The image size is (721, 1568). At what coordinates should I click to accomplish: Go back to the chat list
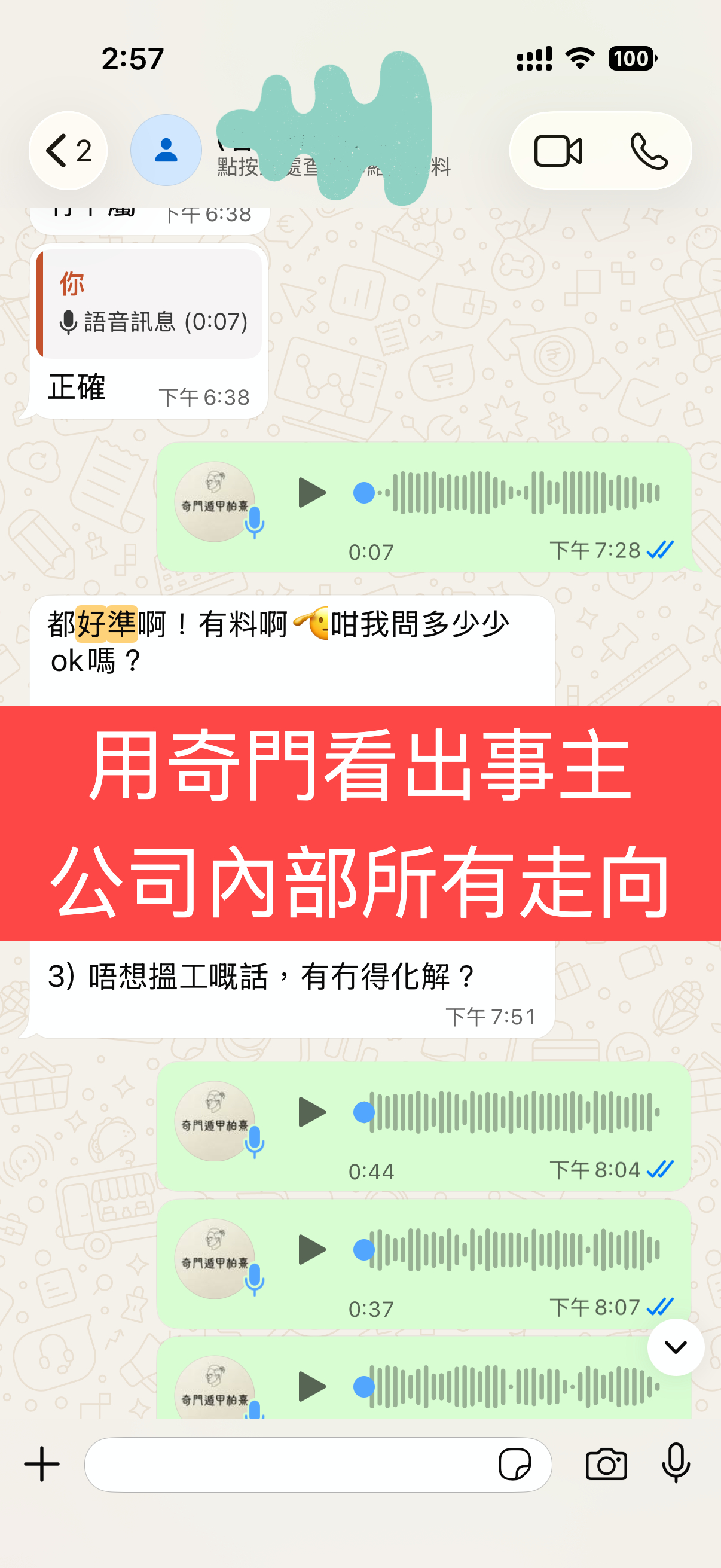click(67, 151)
